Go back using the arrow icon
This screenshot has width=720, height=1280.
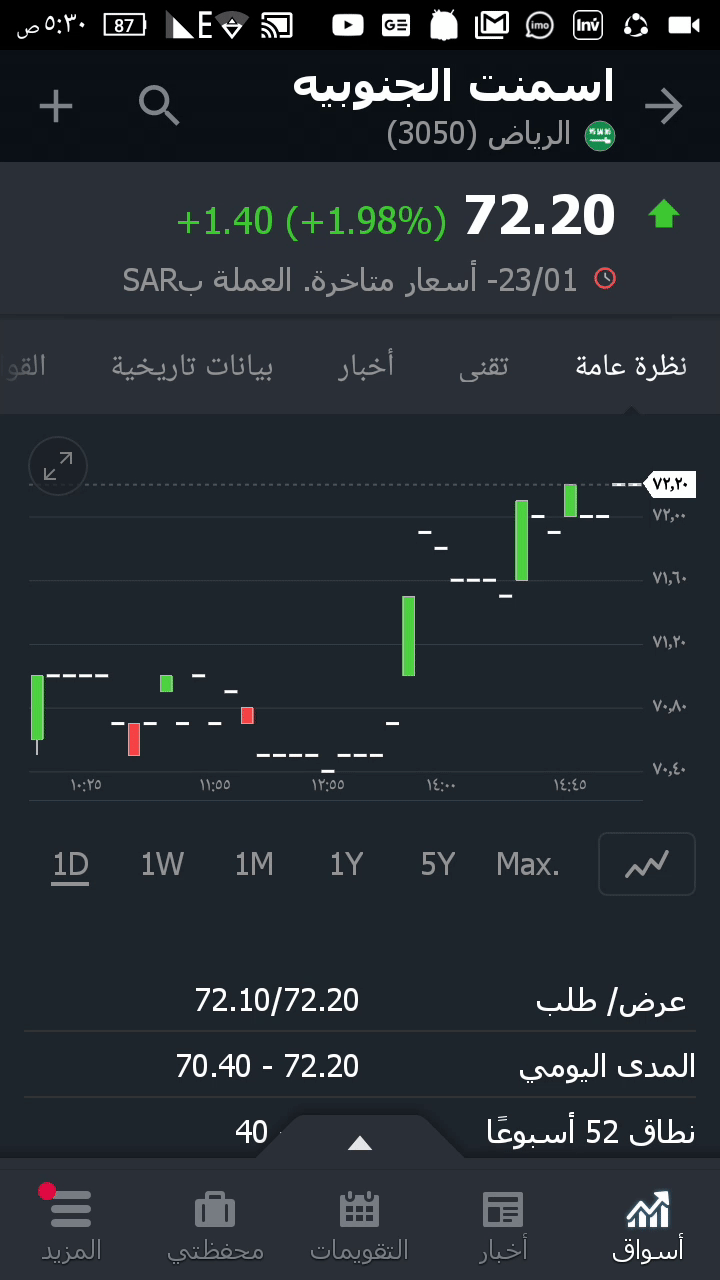[x=663, y=106]
